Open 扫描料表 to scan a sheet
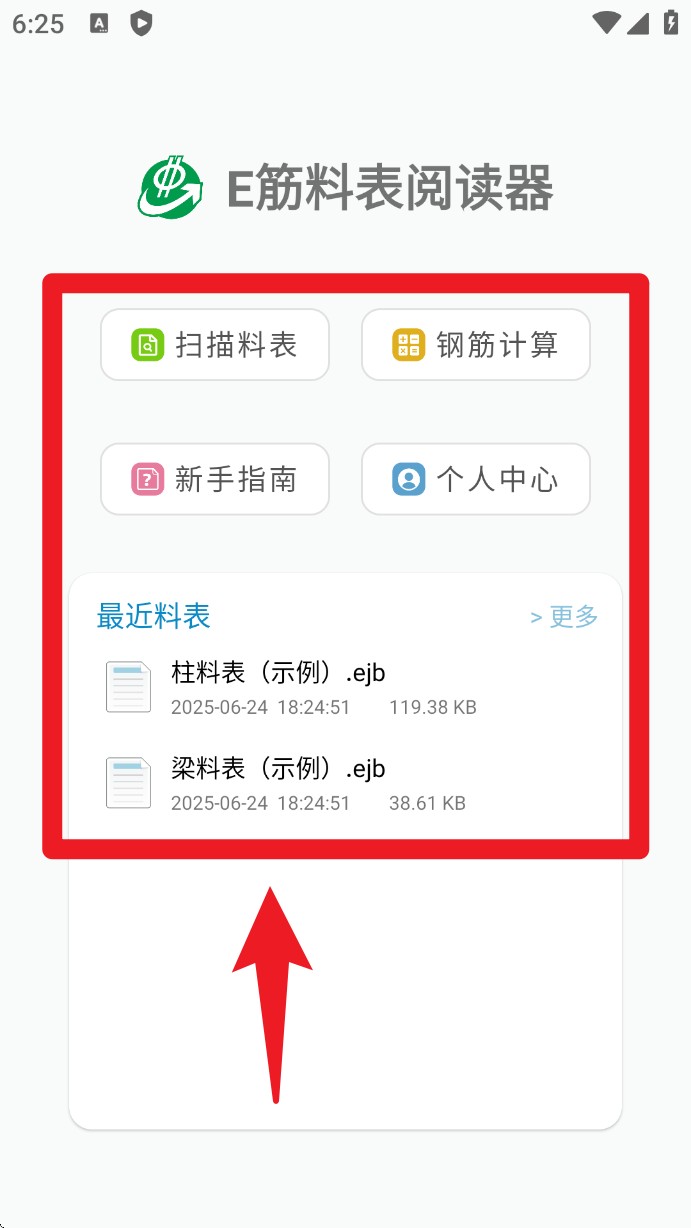Image resolution: width=691 pixels, height=1228 pixels. 215,345
